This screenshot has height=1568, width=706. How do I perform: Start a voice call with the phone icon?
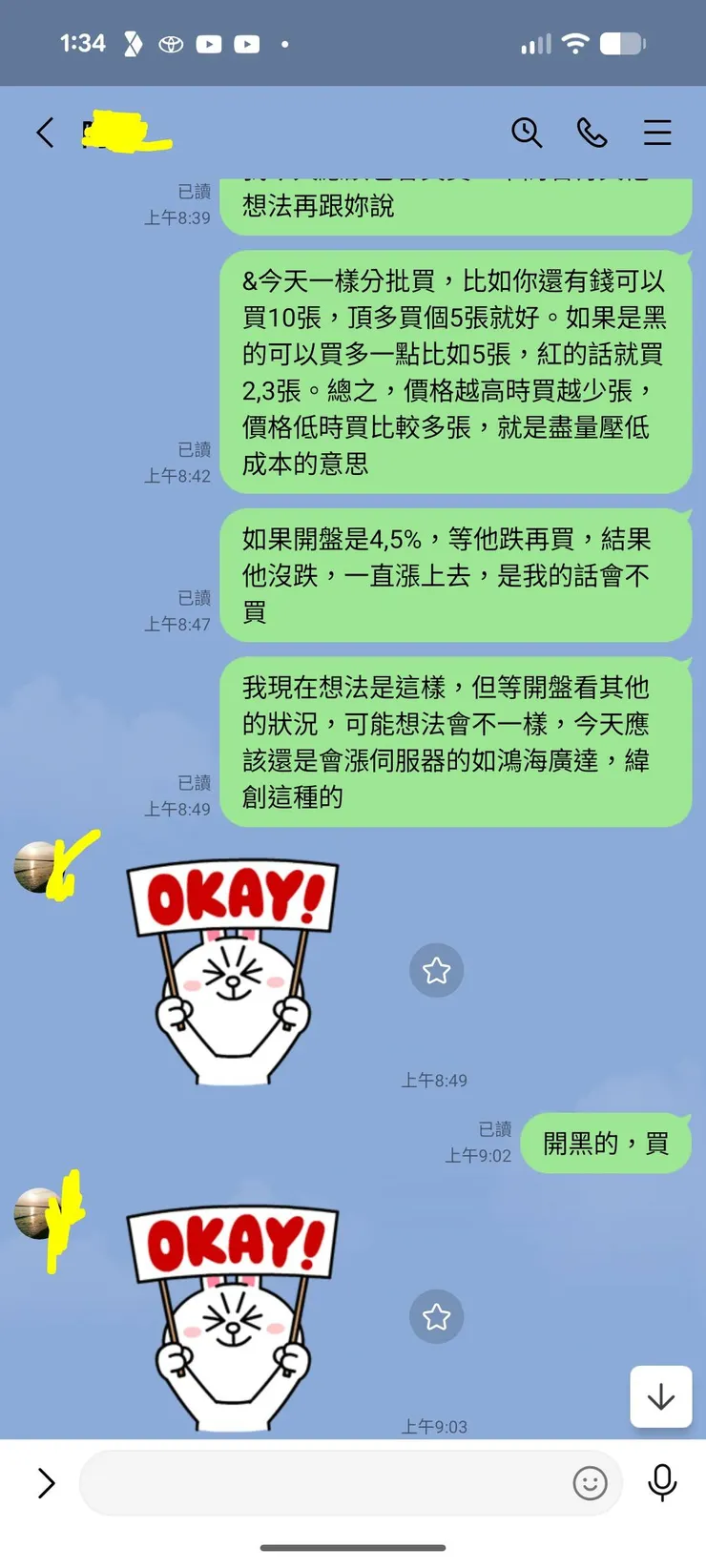[x=592, y=134]
